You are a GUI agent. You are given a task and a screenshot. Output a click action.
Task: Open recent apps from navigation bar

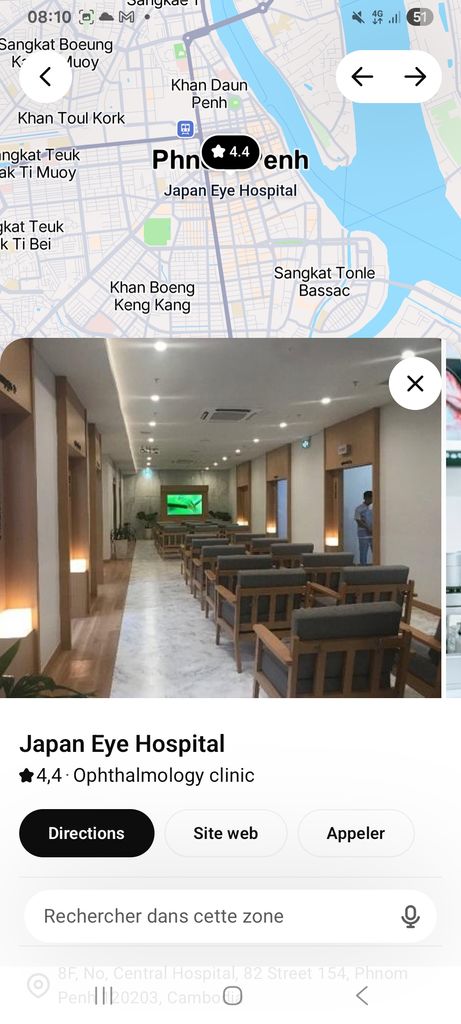point(103,995)
